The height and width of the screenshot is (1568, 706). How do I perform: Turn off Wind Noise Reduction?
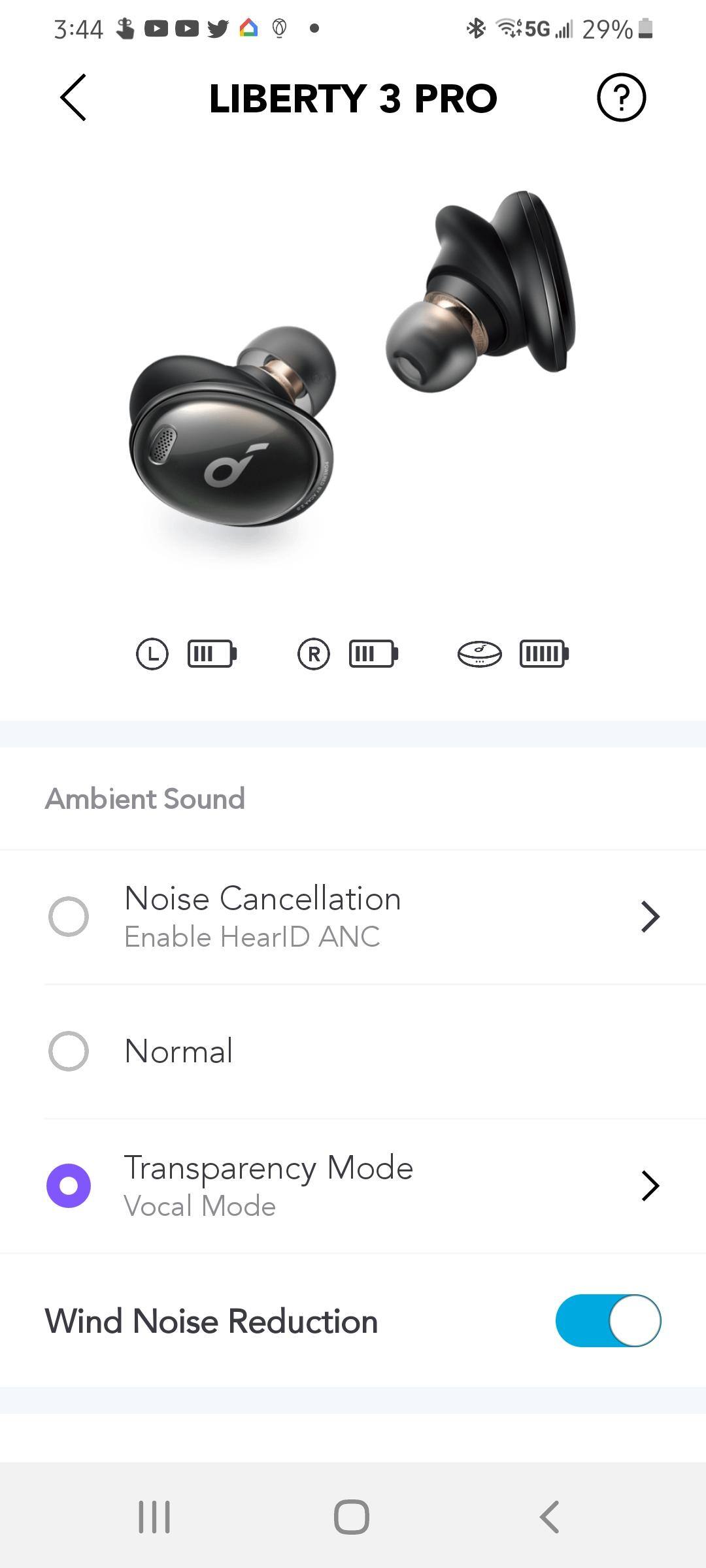coord(608,1320)
